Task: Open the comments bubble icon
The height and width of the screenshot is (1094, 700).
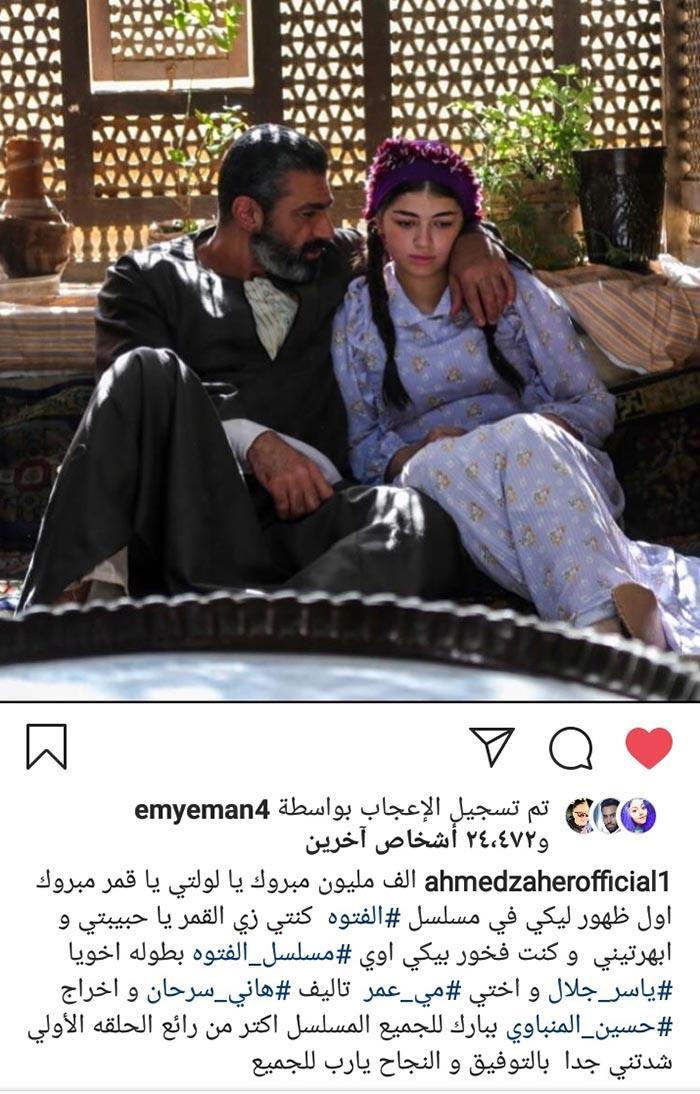Action: [x=570, y=748]
